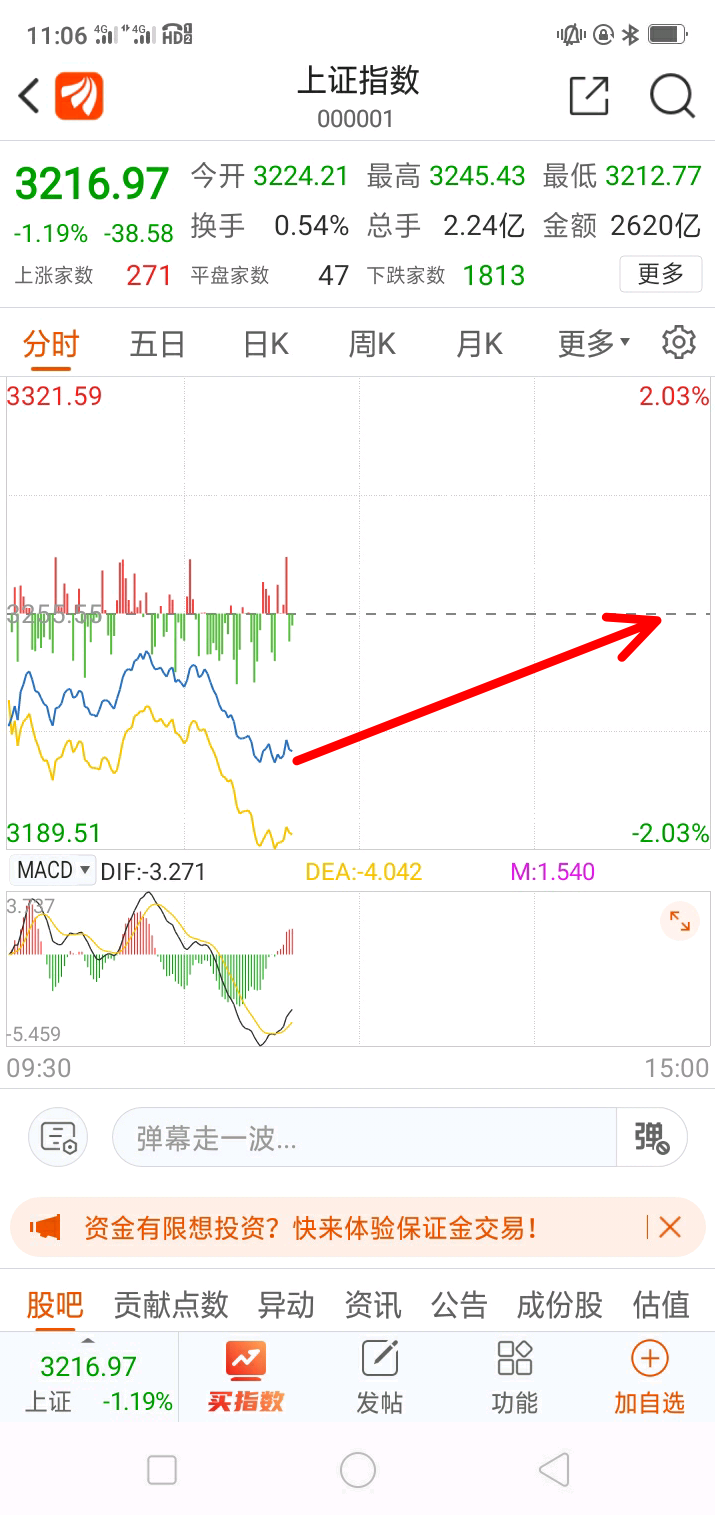Dismiss the 保证金交易 banner
This screenshot has height=1515, width=715.
pyautogui.click(x=669, y=1227)
